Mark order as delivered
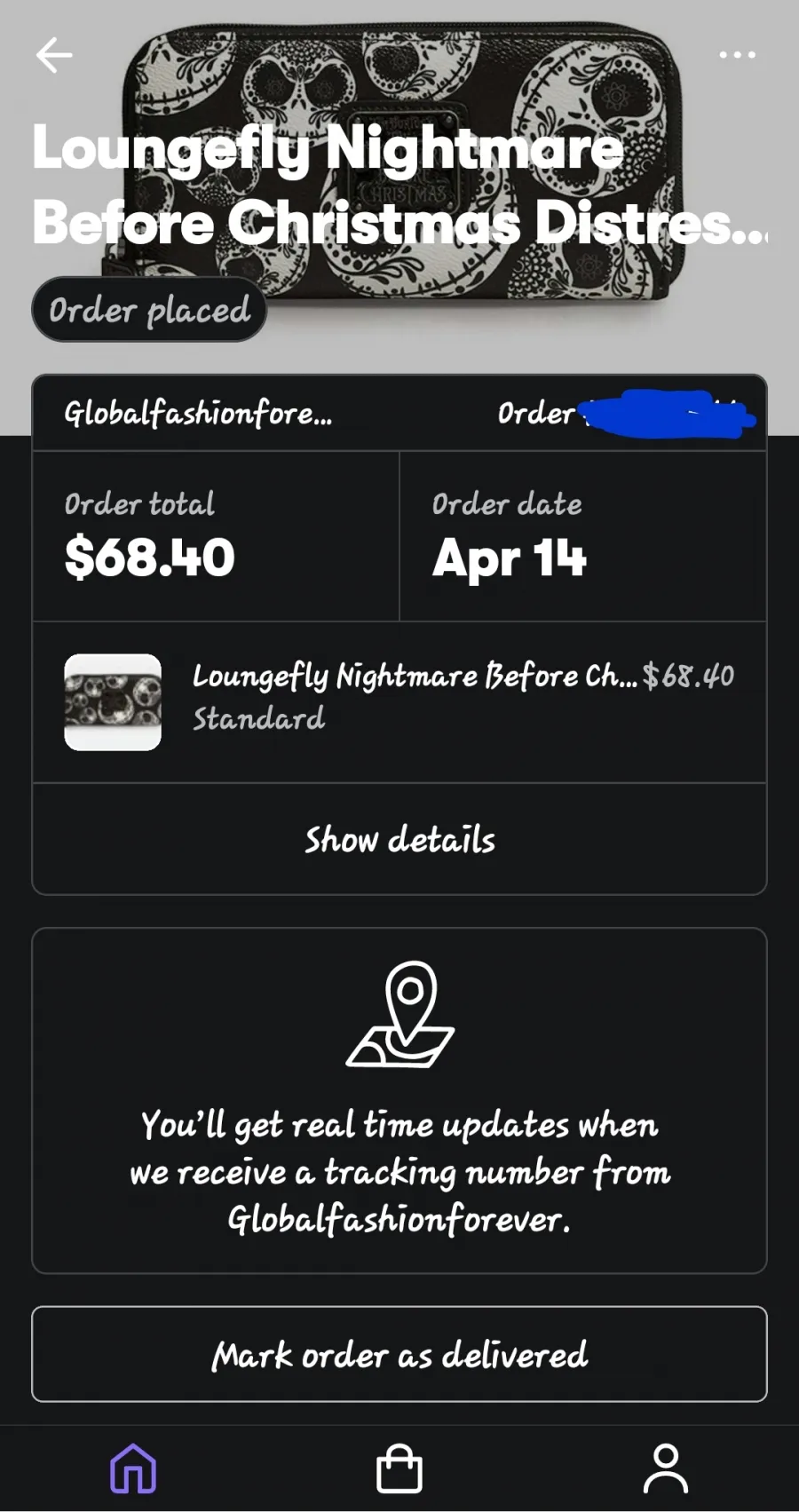The width and height of the screenshot is (799, 1512). click(x=399, y=1354)
